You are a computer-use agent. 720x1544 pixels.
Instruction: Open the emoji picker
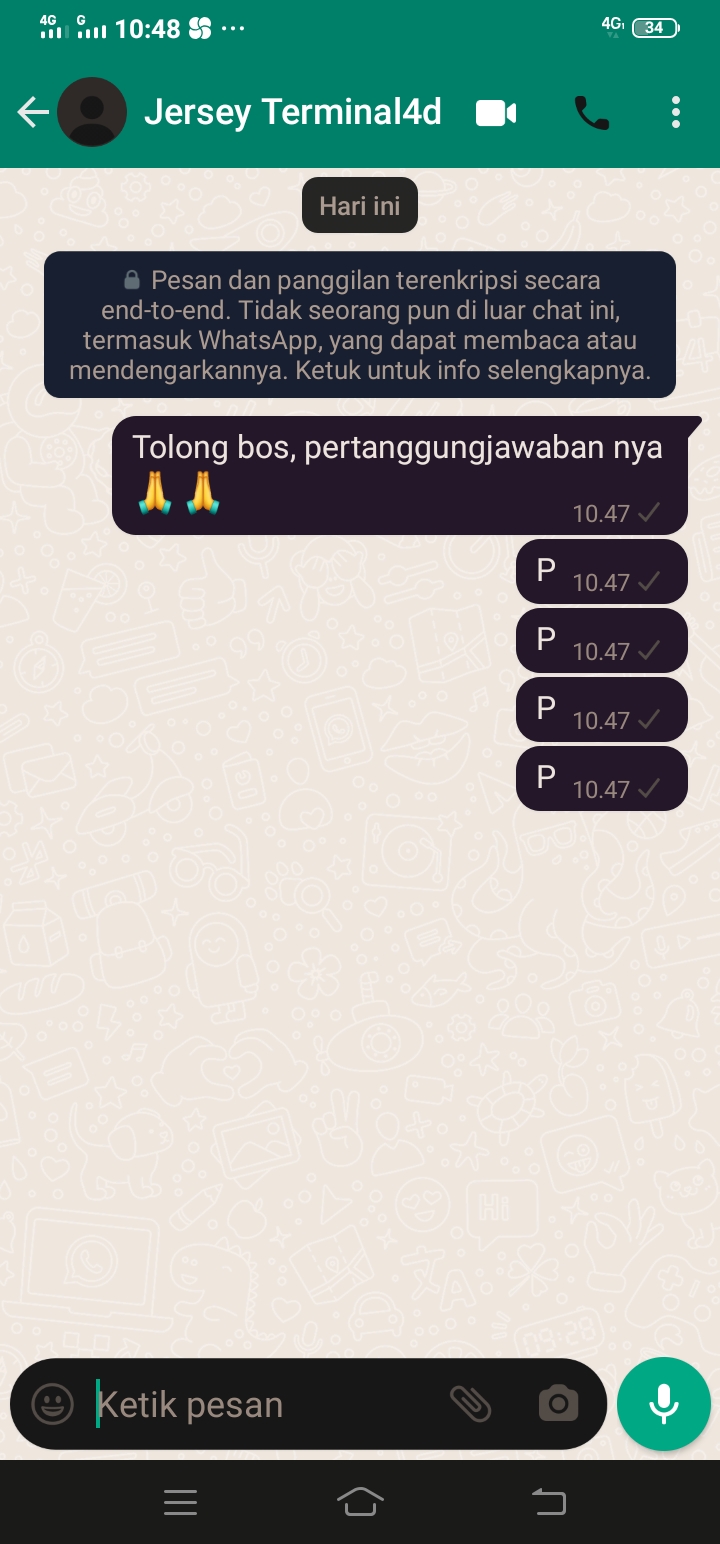tap(53, 1404)
